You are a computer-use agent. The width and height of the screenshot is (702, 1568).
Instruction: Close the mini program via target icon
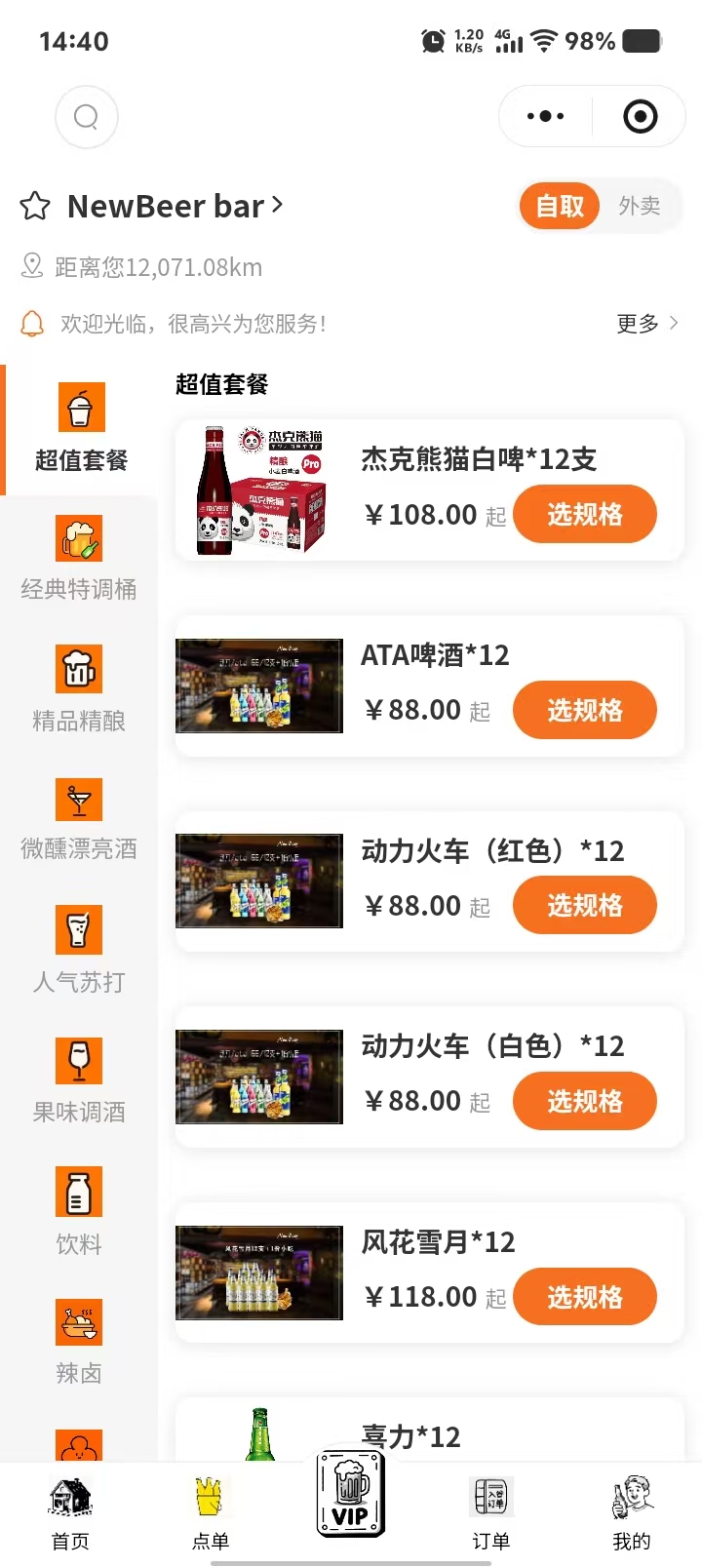tap(640, 117)
